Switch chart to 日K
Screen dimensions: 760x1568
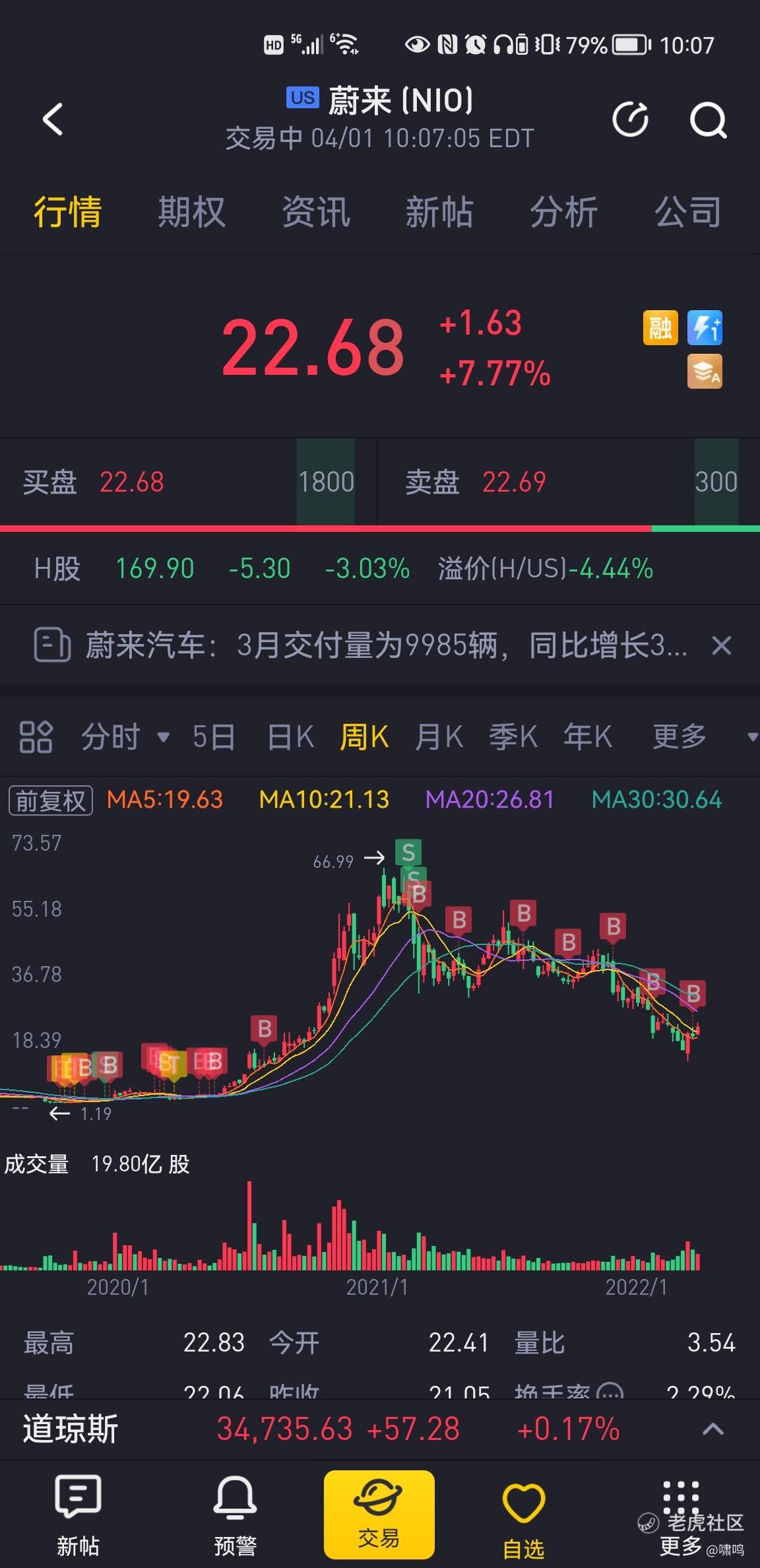pos(290,736)
